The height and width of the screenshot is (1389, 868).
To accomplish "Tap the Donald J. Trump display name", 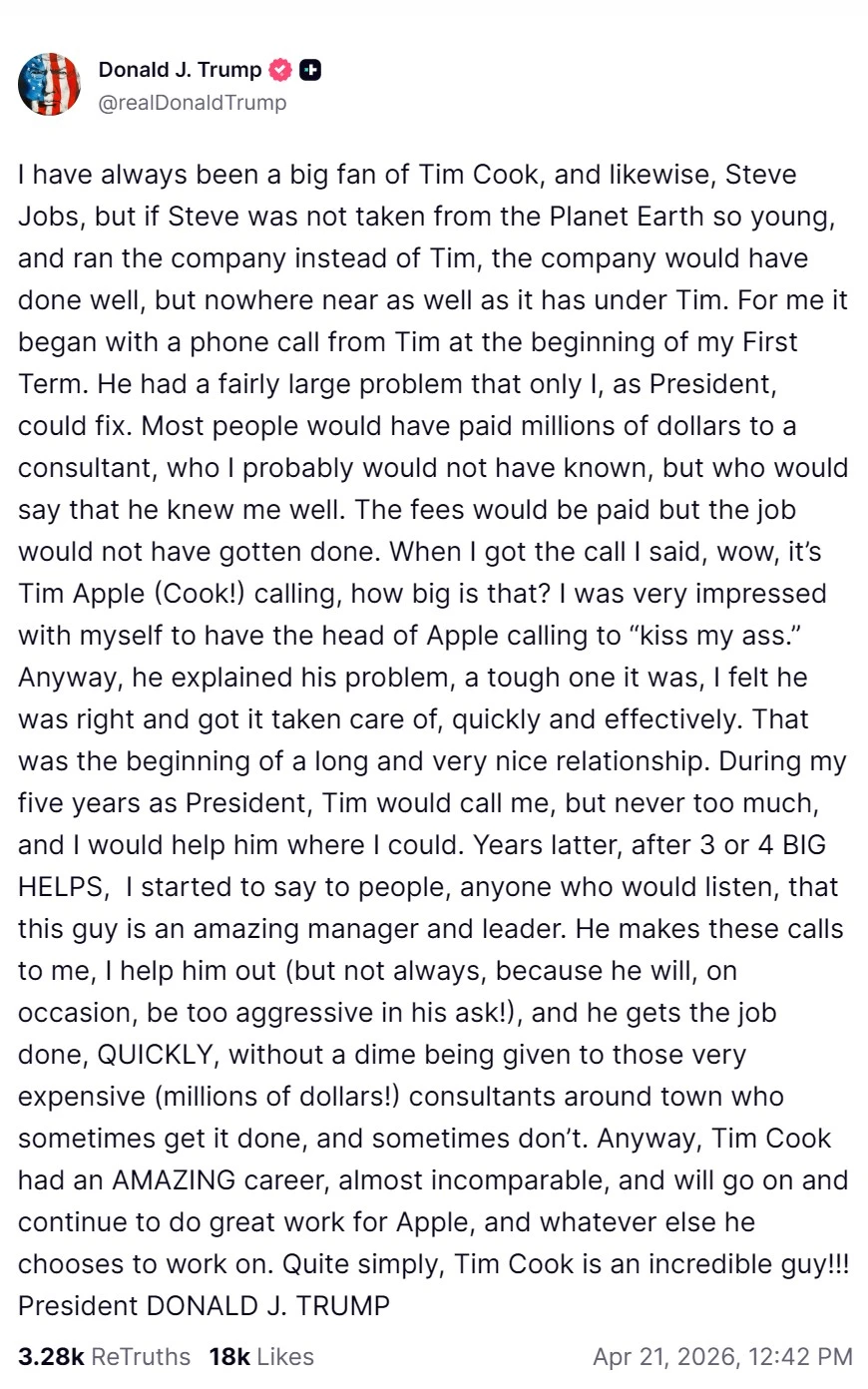I will click(x=180, y=70).
